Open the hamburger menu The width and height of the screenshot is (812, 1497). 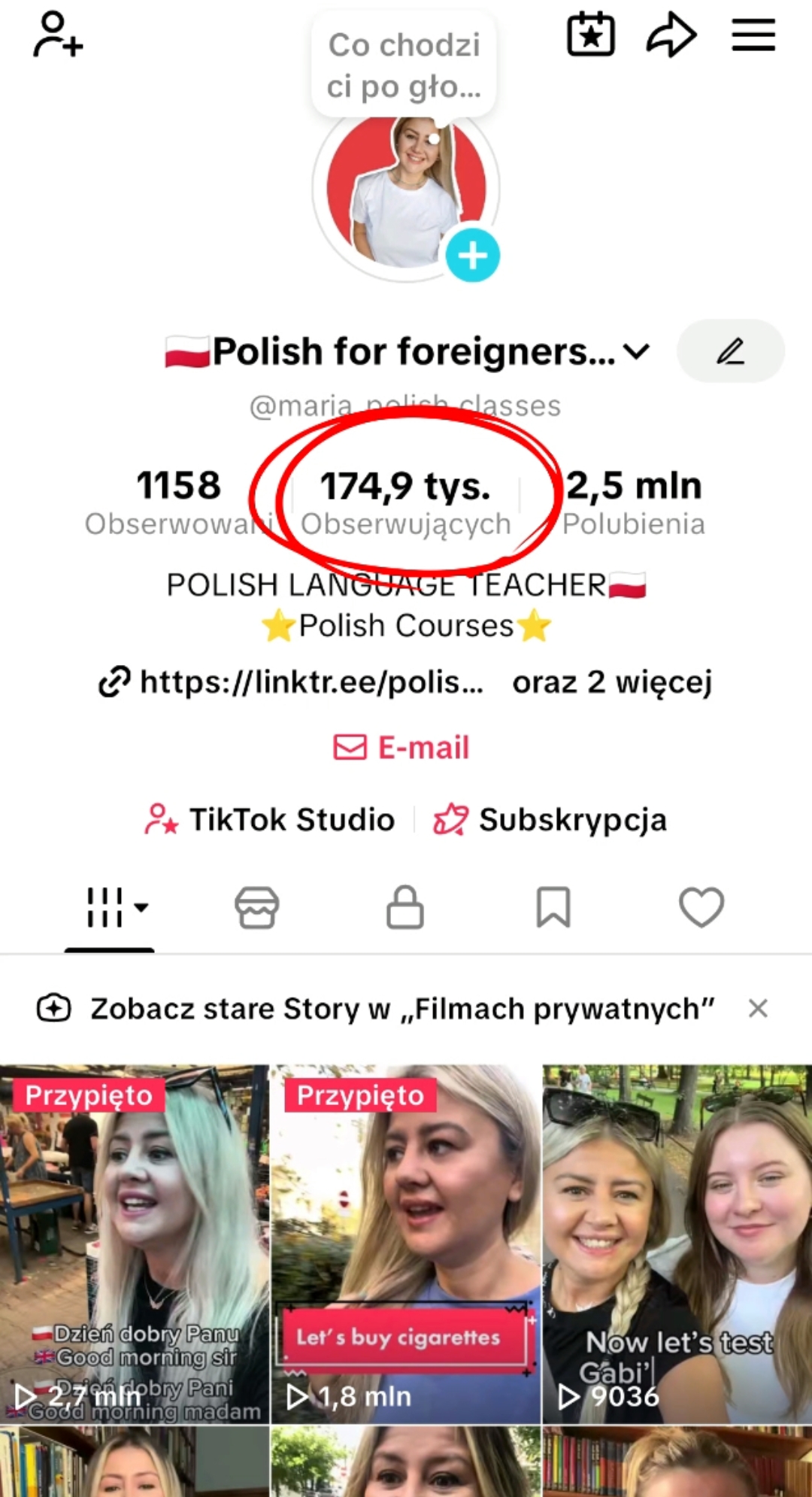(753, 35)
